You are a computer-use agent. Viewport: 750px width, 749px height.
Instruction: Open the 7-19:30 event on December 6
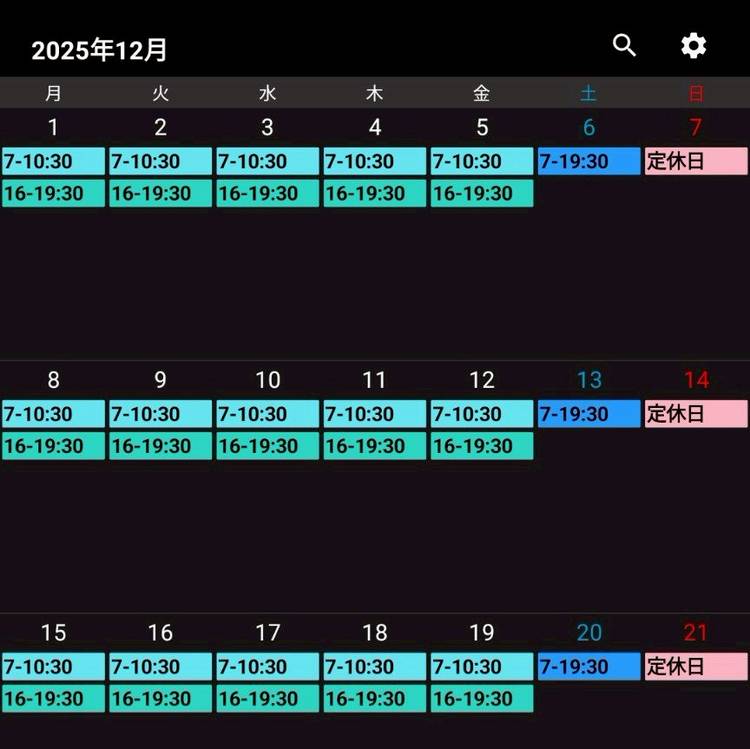[589, 161]
